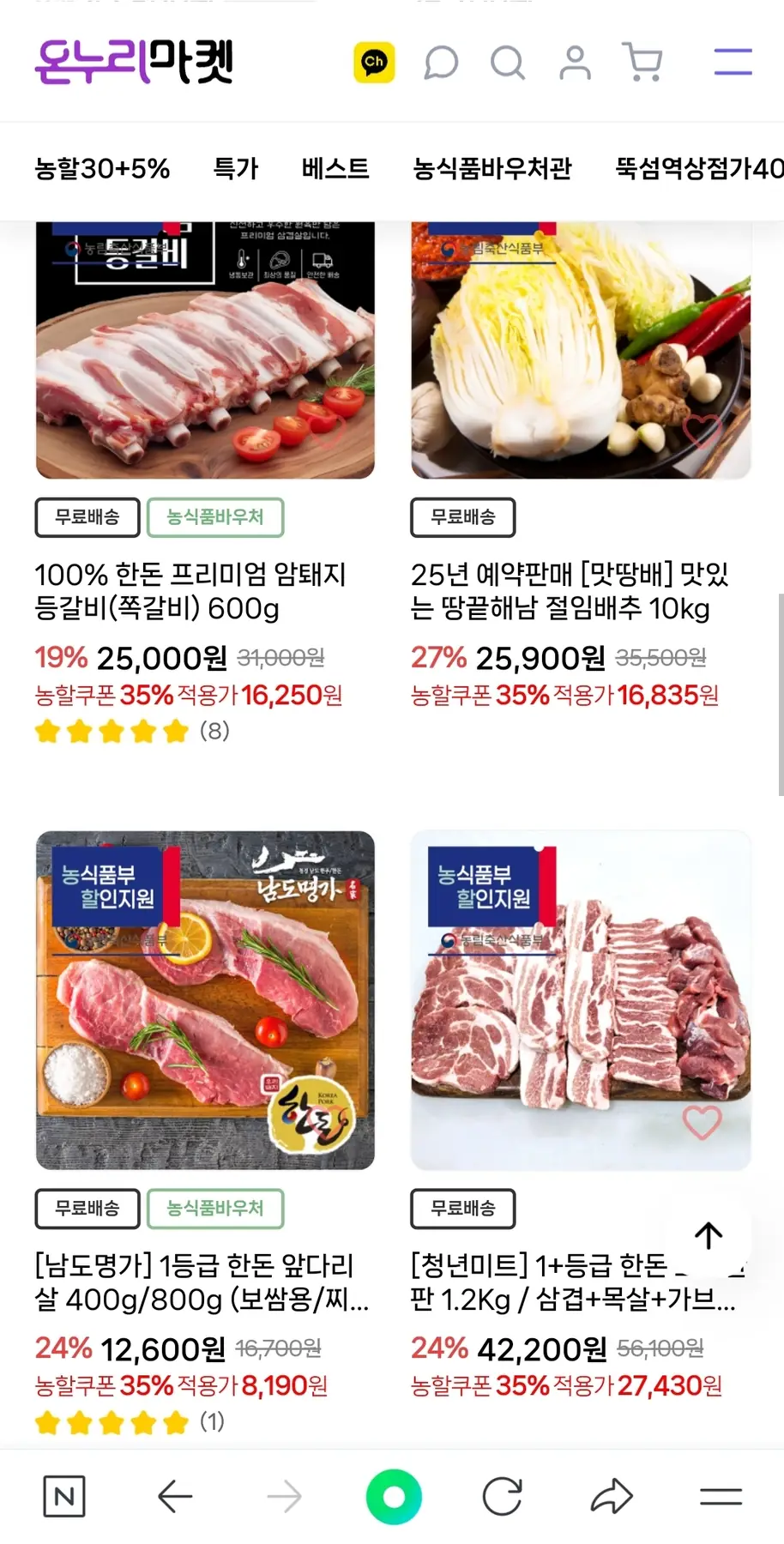Jump to top with the up arrow
784x1544 pixels.
pyautogui.click(x=709, y=1235)
